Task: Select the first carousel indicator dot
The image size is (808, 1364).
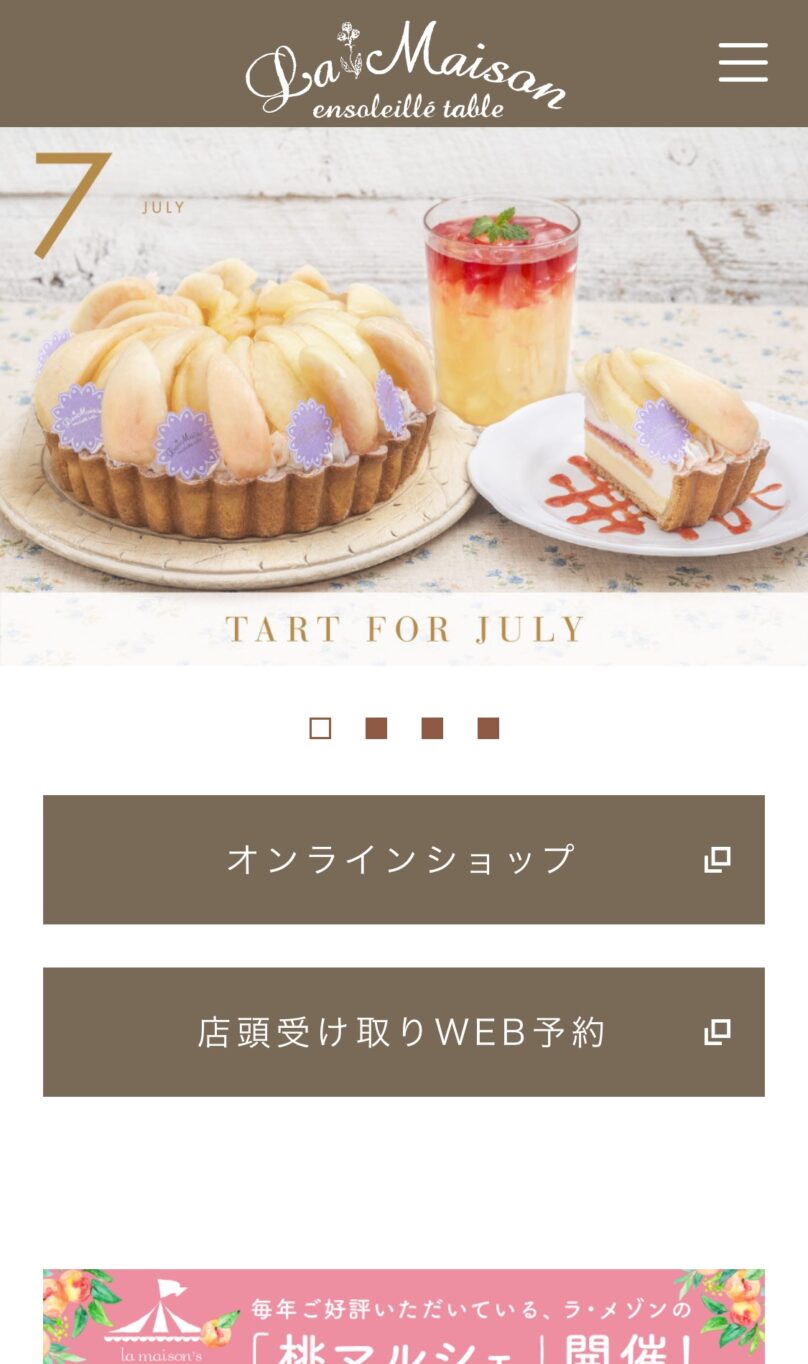Action: click(320, 728)
